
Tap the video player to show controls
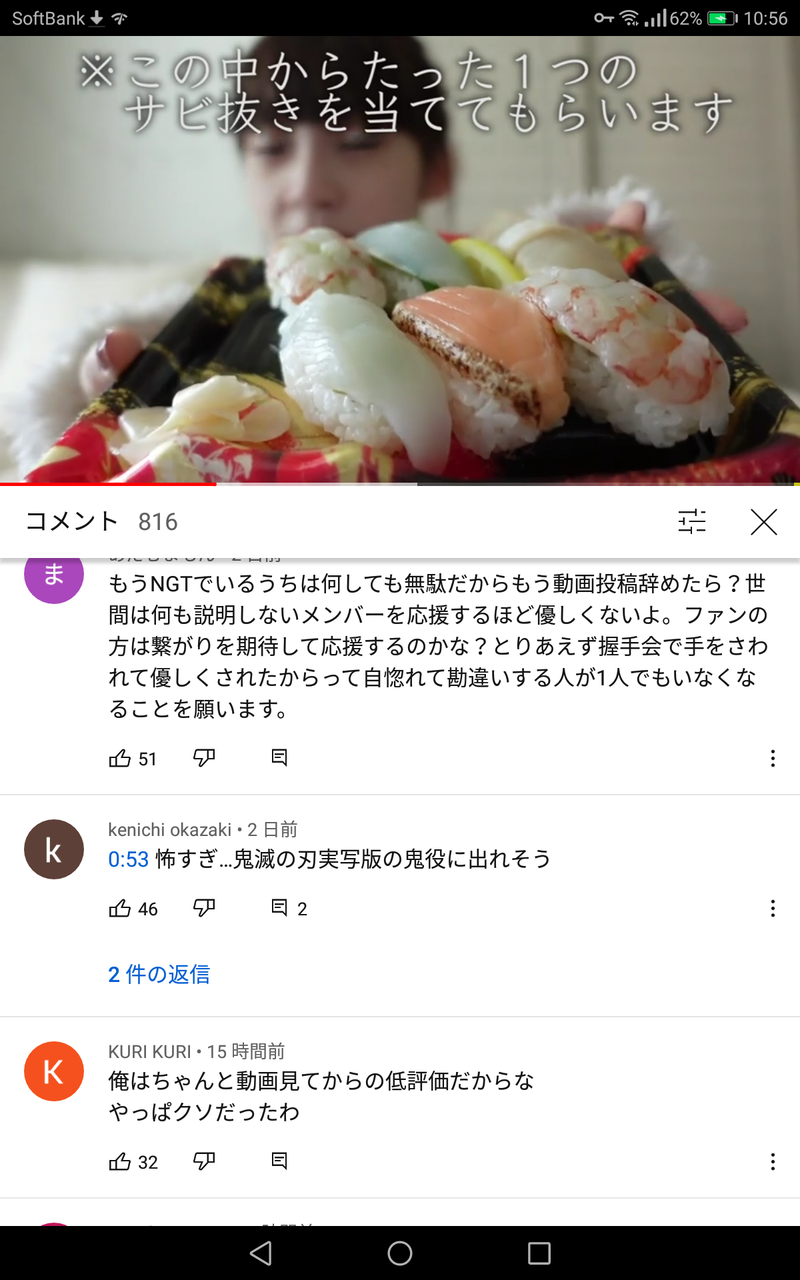[x=400, y=260]
